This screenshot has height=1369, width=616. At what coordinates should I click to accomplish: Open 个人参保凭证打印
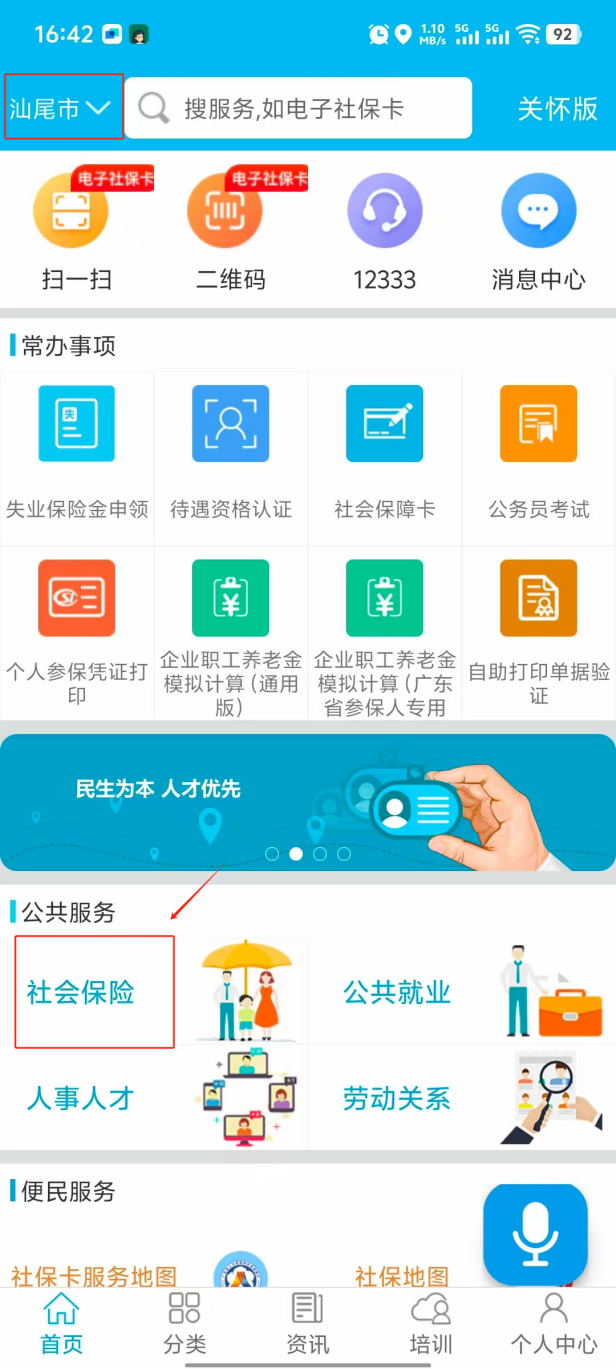(77, 632)
